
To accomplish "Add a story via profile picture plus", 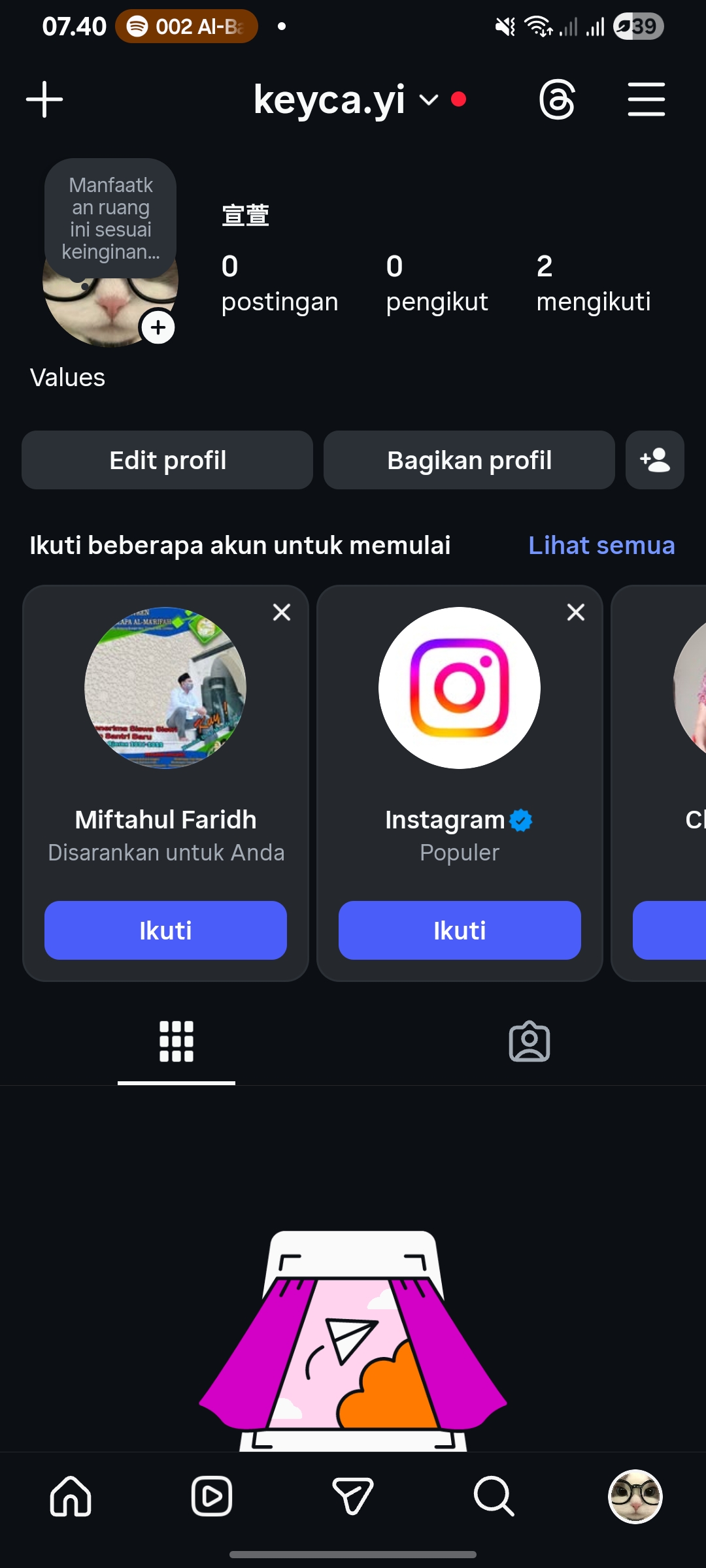I will tap(158, 327).
